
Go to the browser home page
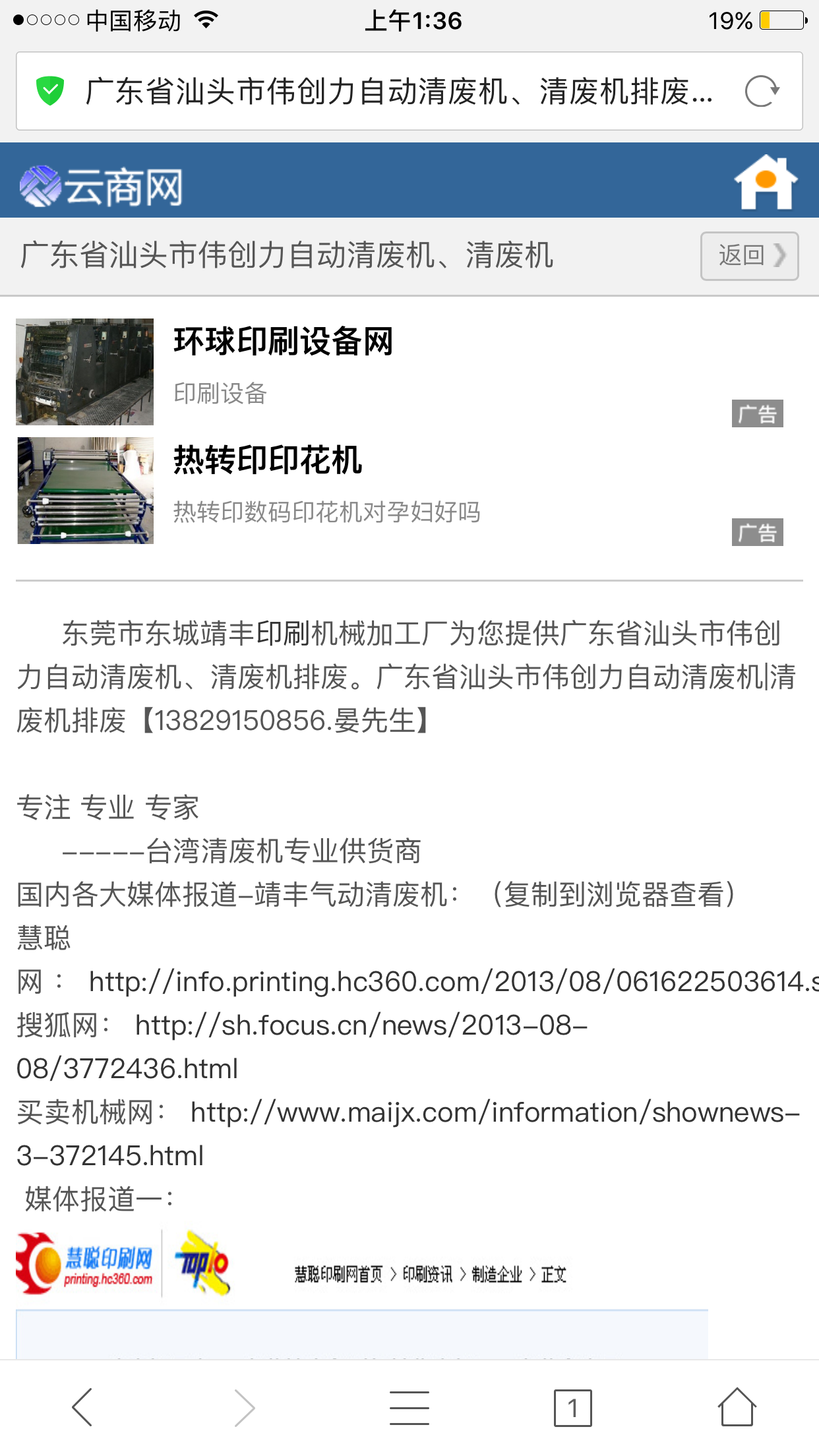[x=736, y=1407]
